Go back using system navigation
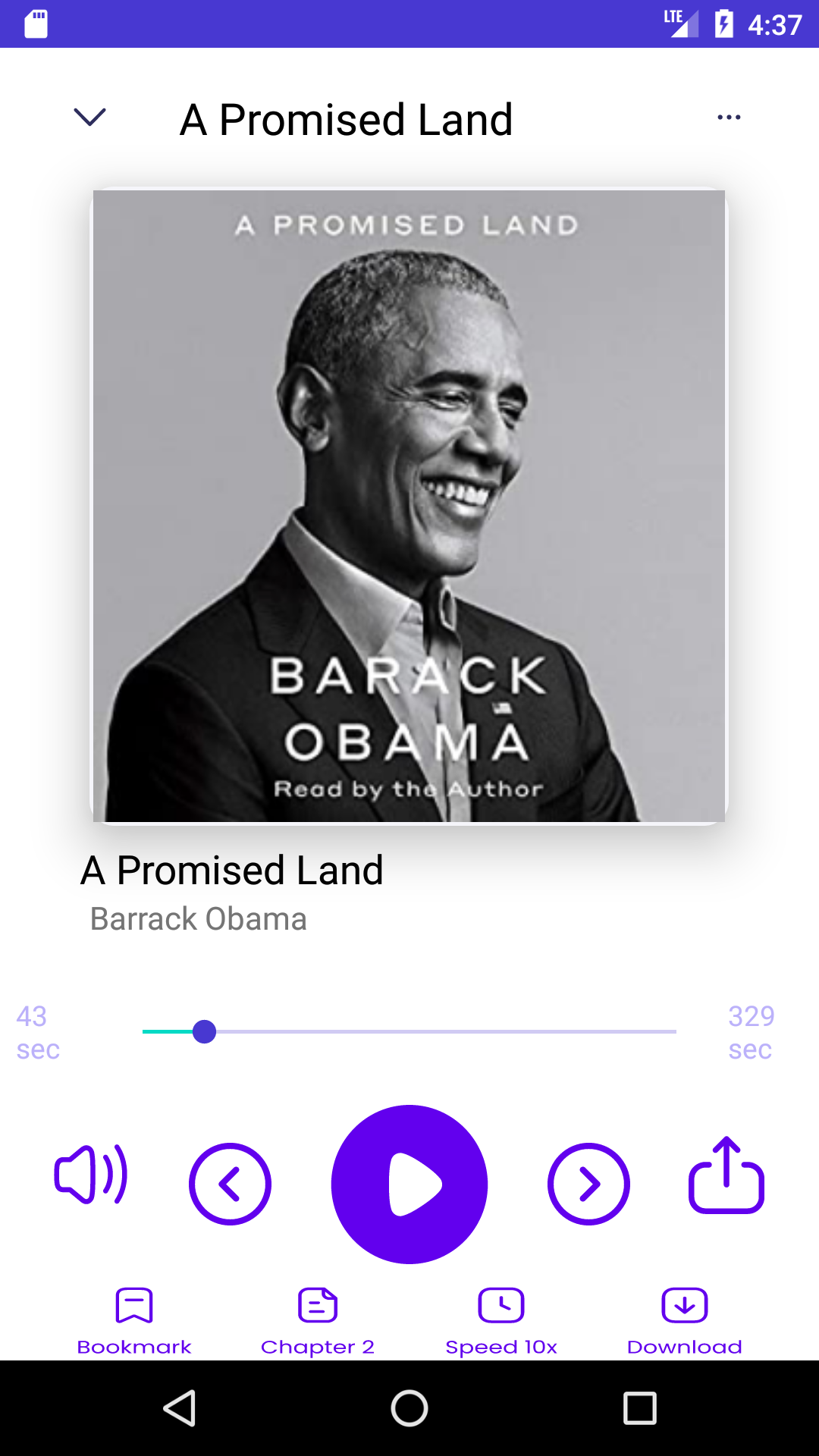 coord(180,1408)
